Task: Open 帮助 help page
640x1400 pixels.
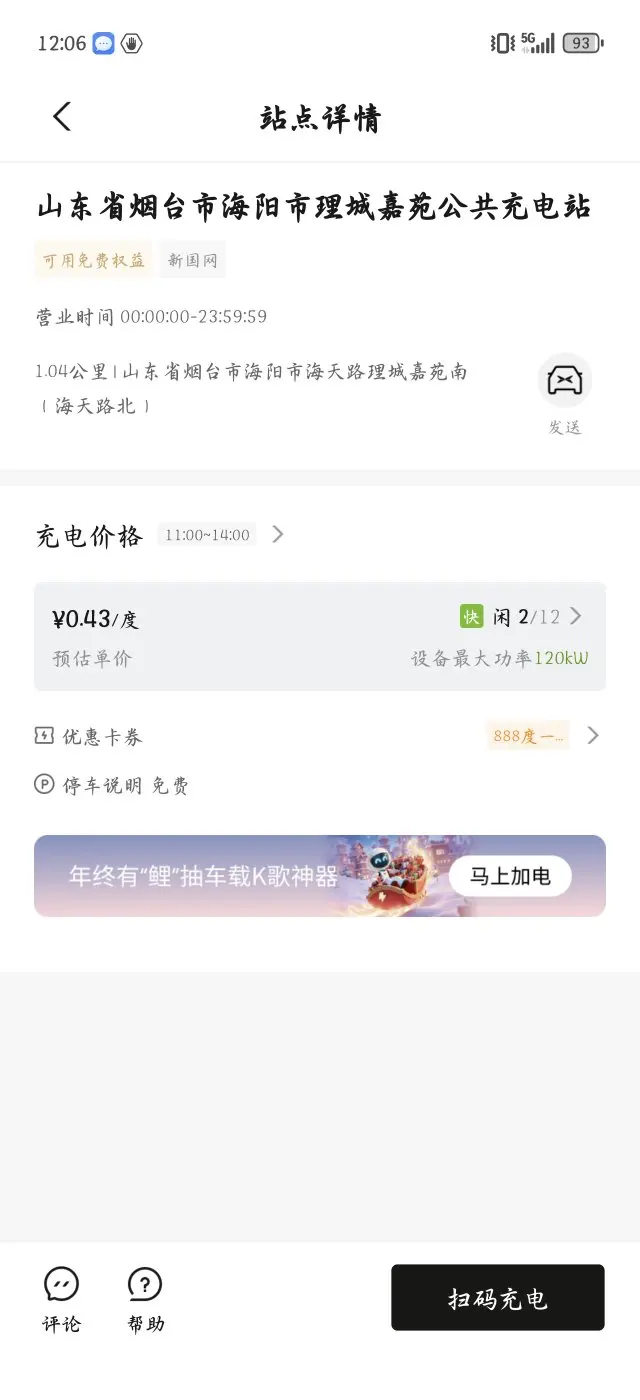Action: (x=145, y=1298)
